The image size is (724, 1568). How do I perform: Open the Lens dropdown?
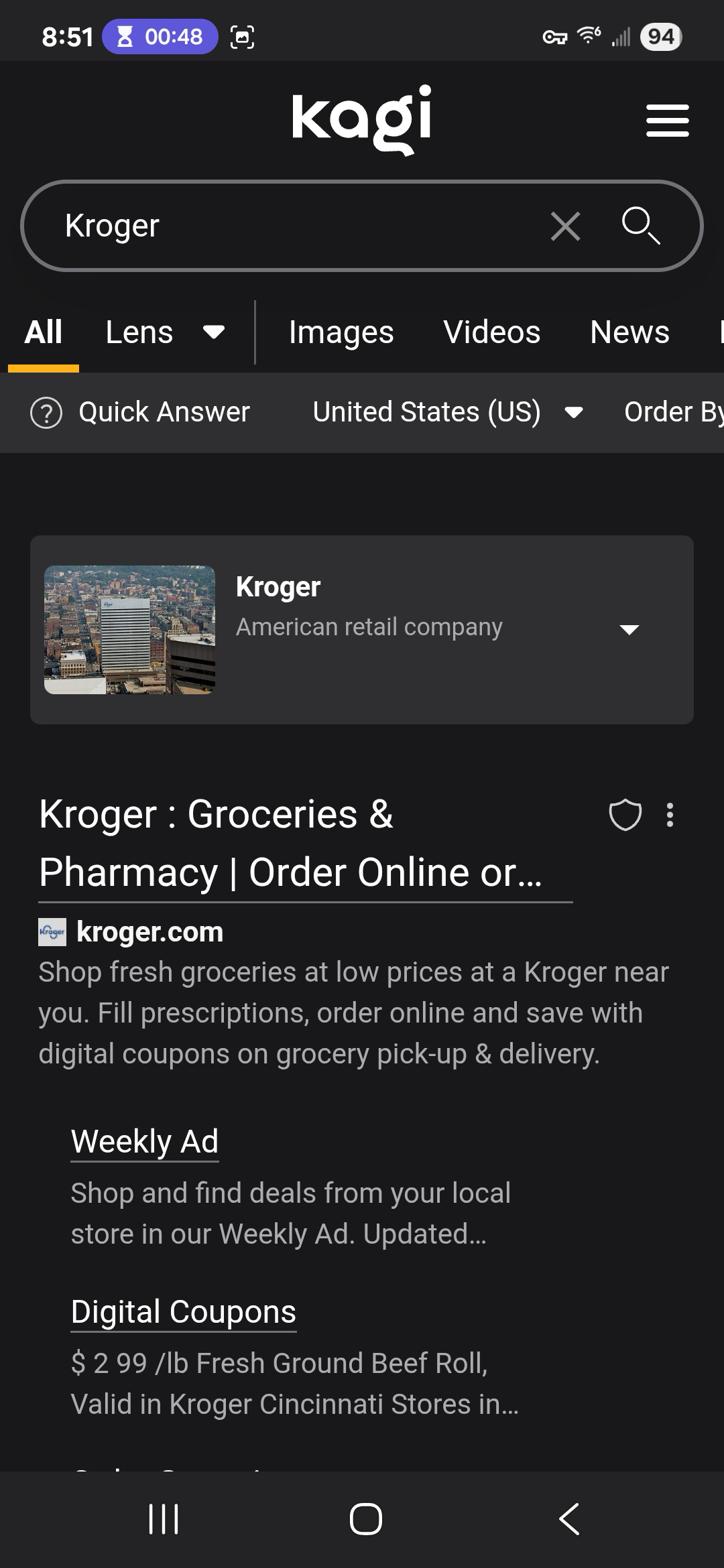pos(165,332)
